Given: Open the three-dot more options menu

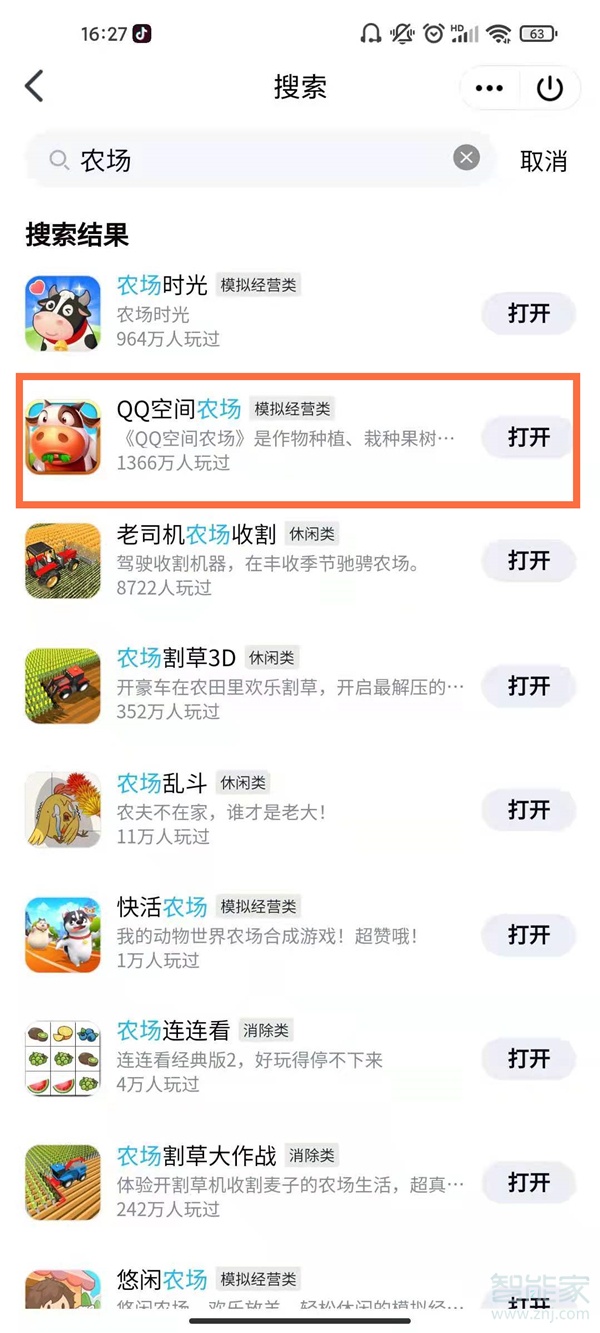Looking at the screenshot, I should point(489,88).
